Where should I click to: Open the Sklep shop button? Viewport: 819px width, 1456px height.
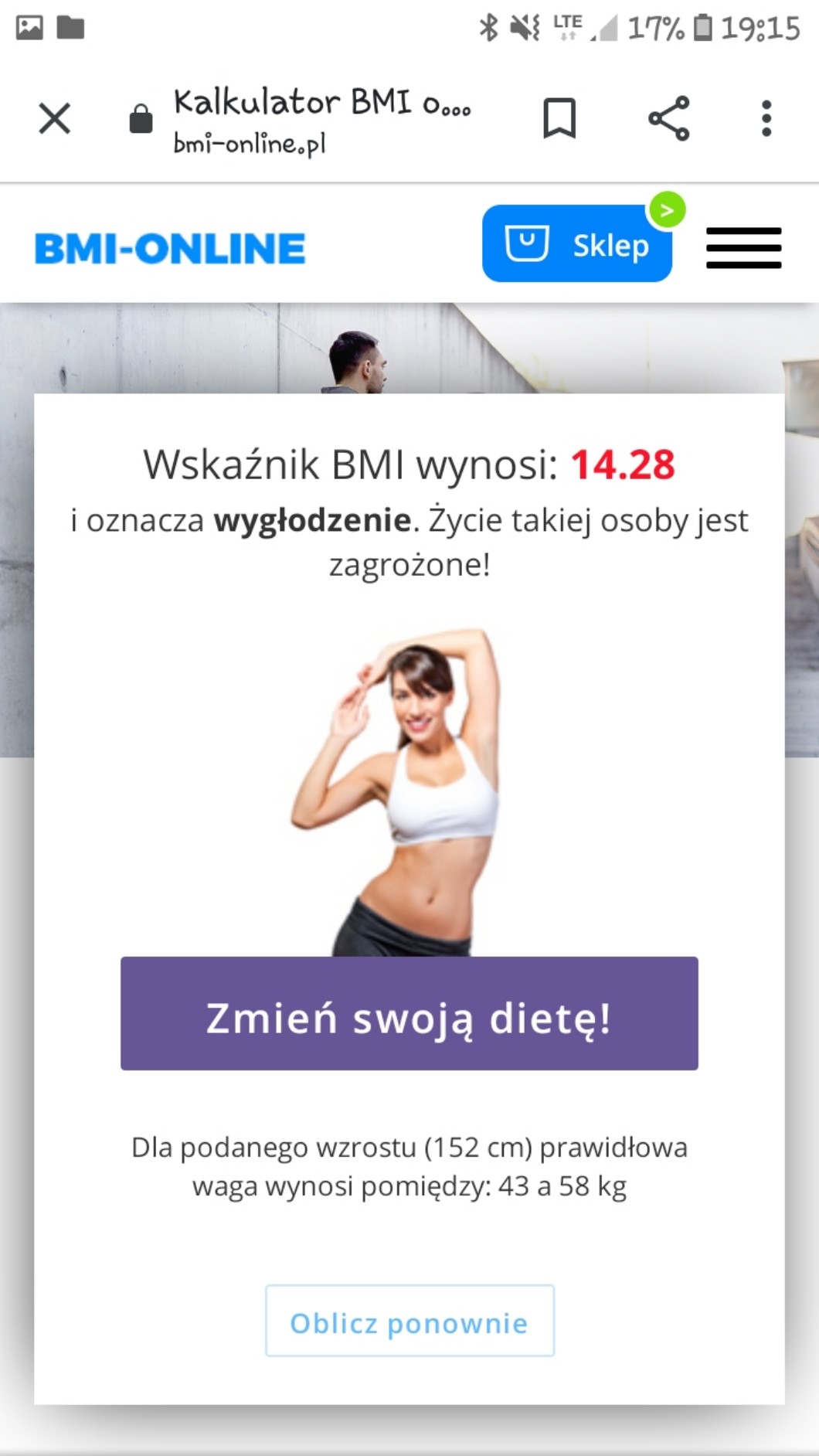577,244
